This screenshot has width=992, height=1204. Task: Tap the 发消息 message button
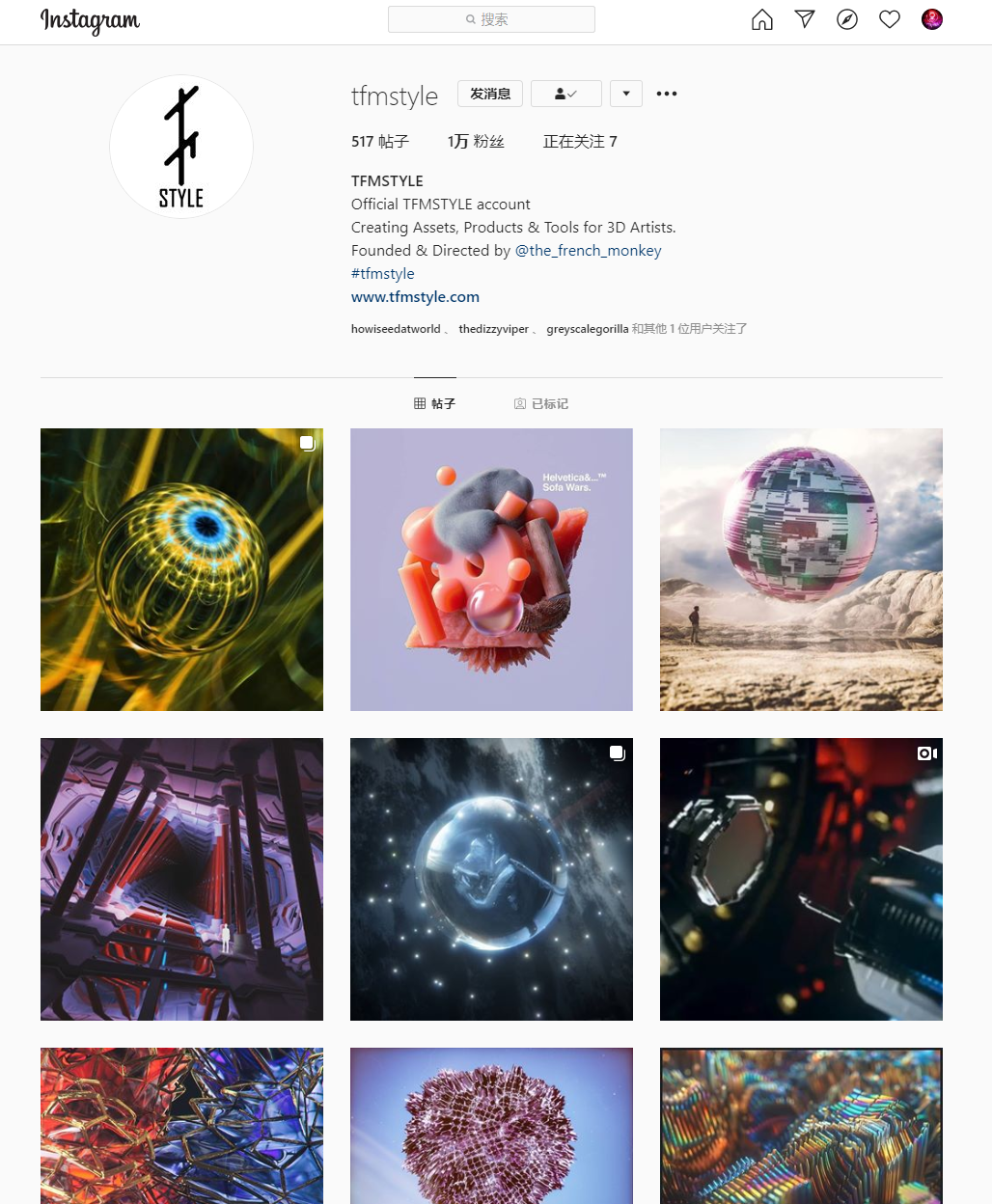[490, 94]
